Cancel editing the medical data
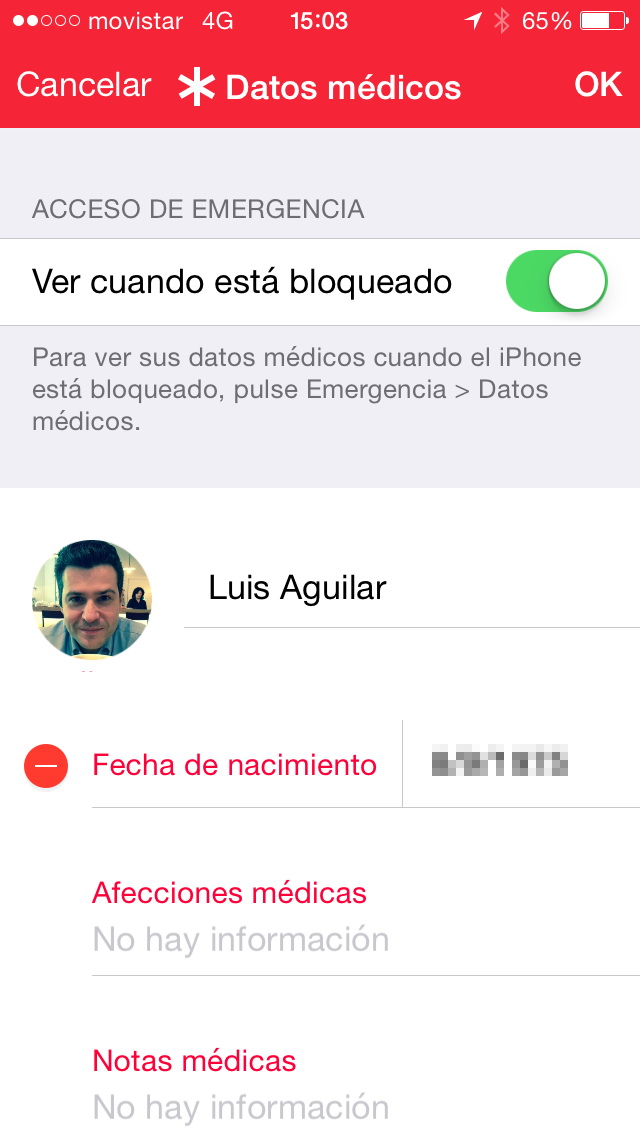Image resolution: width=640 pixels, height=1136 pixels. 83,86
